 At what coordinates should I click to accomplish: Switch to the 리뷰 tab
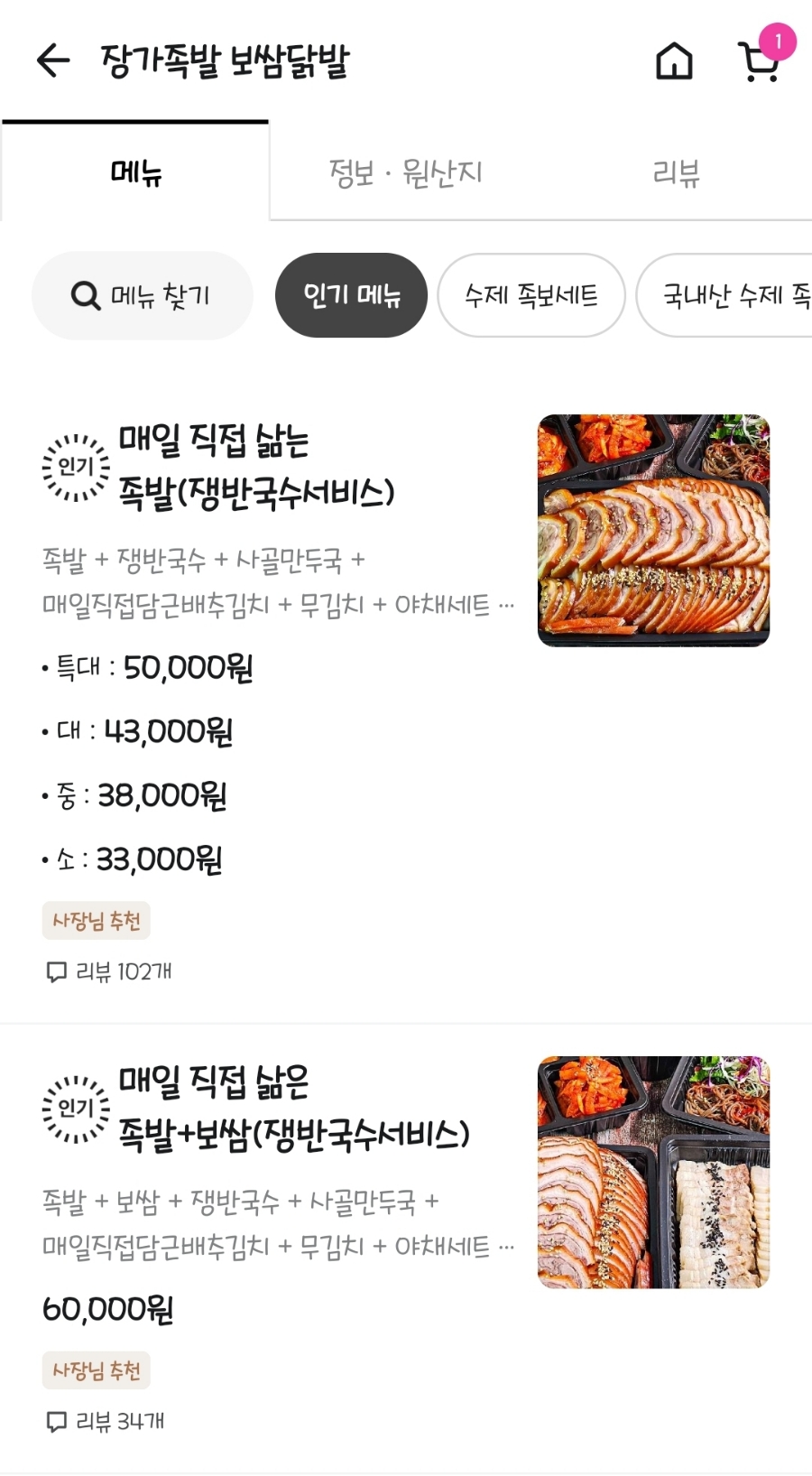[x=676, y=172]
